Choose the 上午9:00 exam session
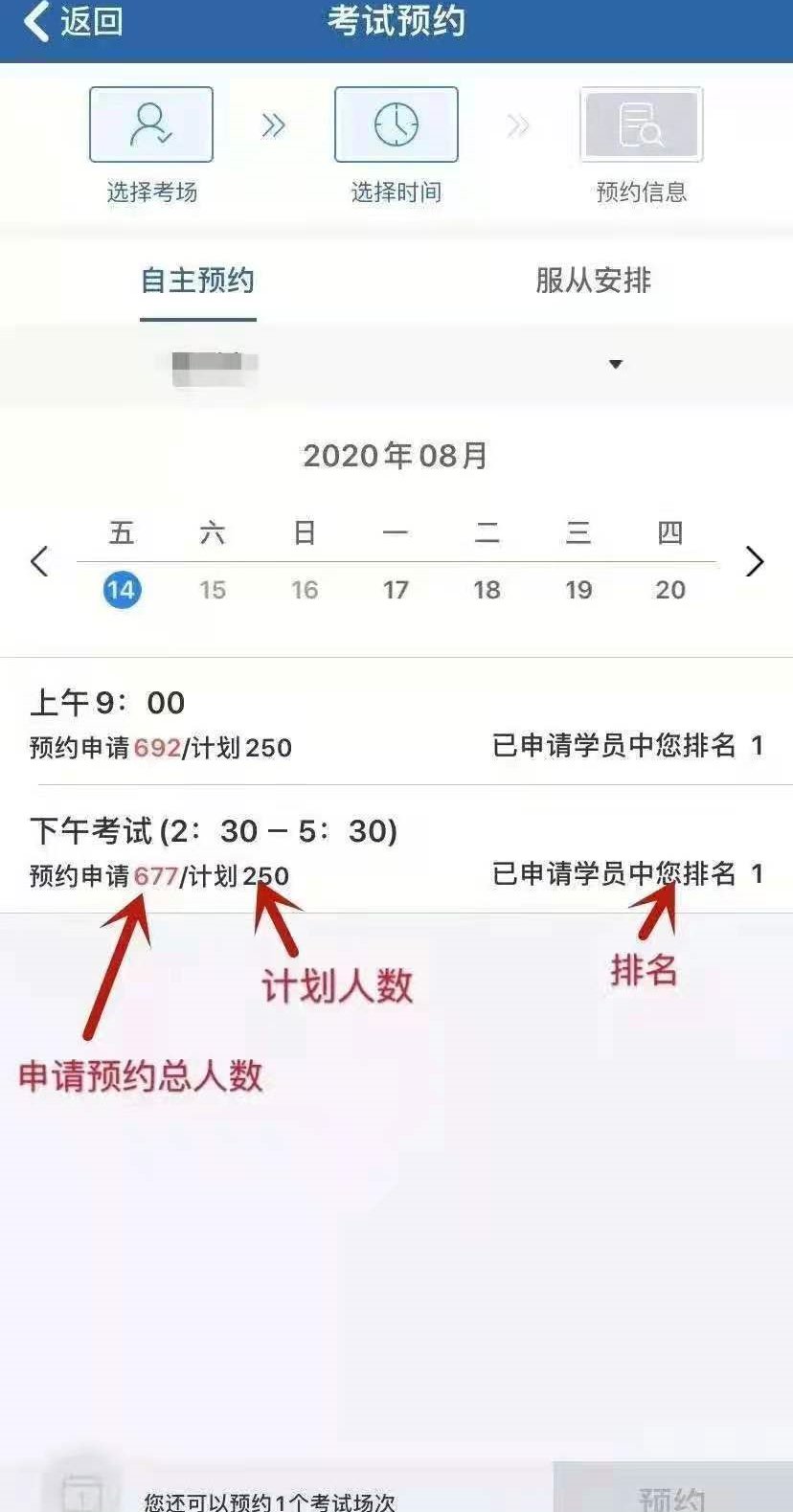The height and width of the screenshot is (1512, 793). (x=396, y=723)
